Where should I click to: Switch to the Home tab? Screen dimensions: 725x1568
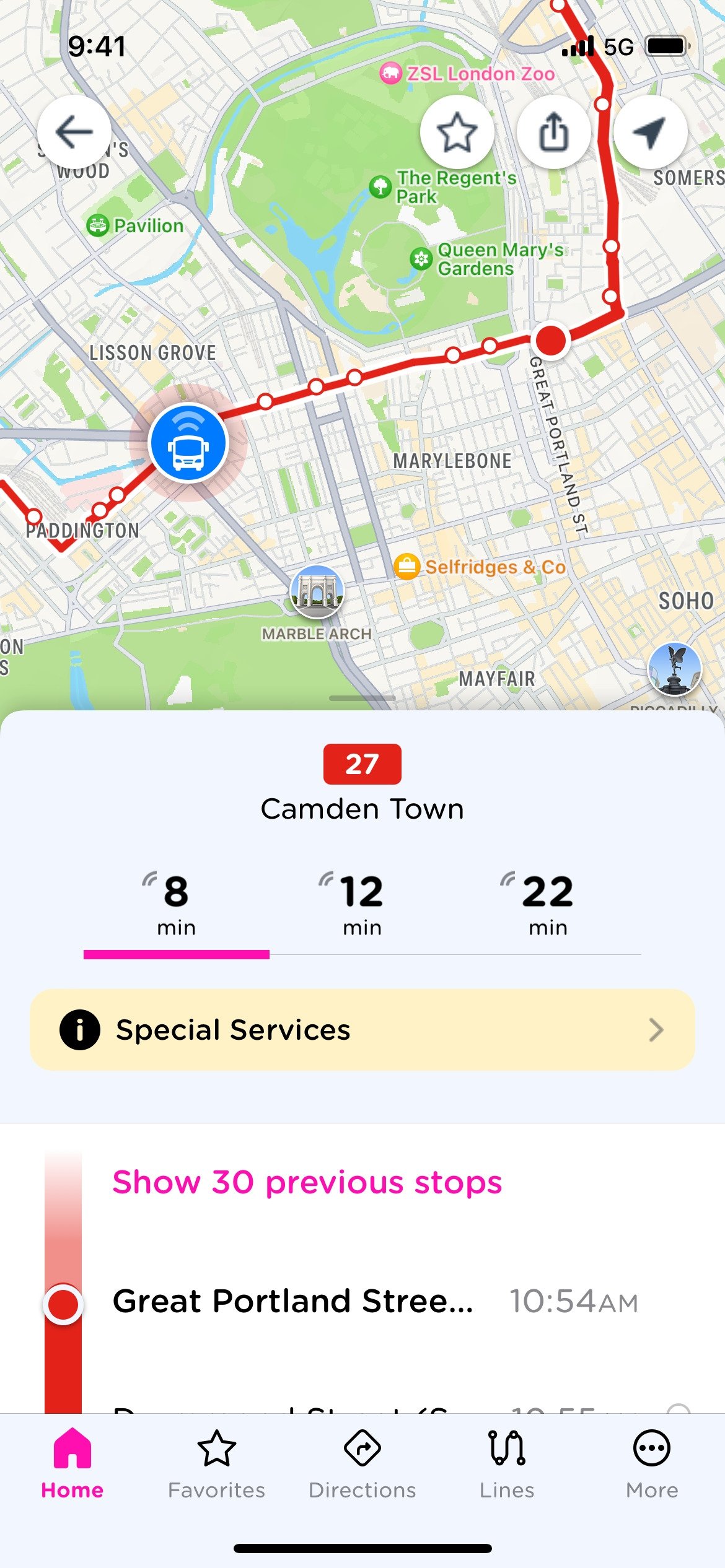click(x=72, y=1464)
